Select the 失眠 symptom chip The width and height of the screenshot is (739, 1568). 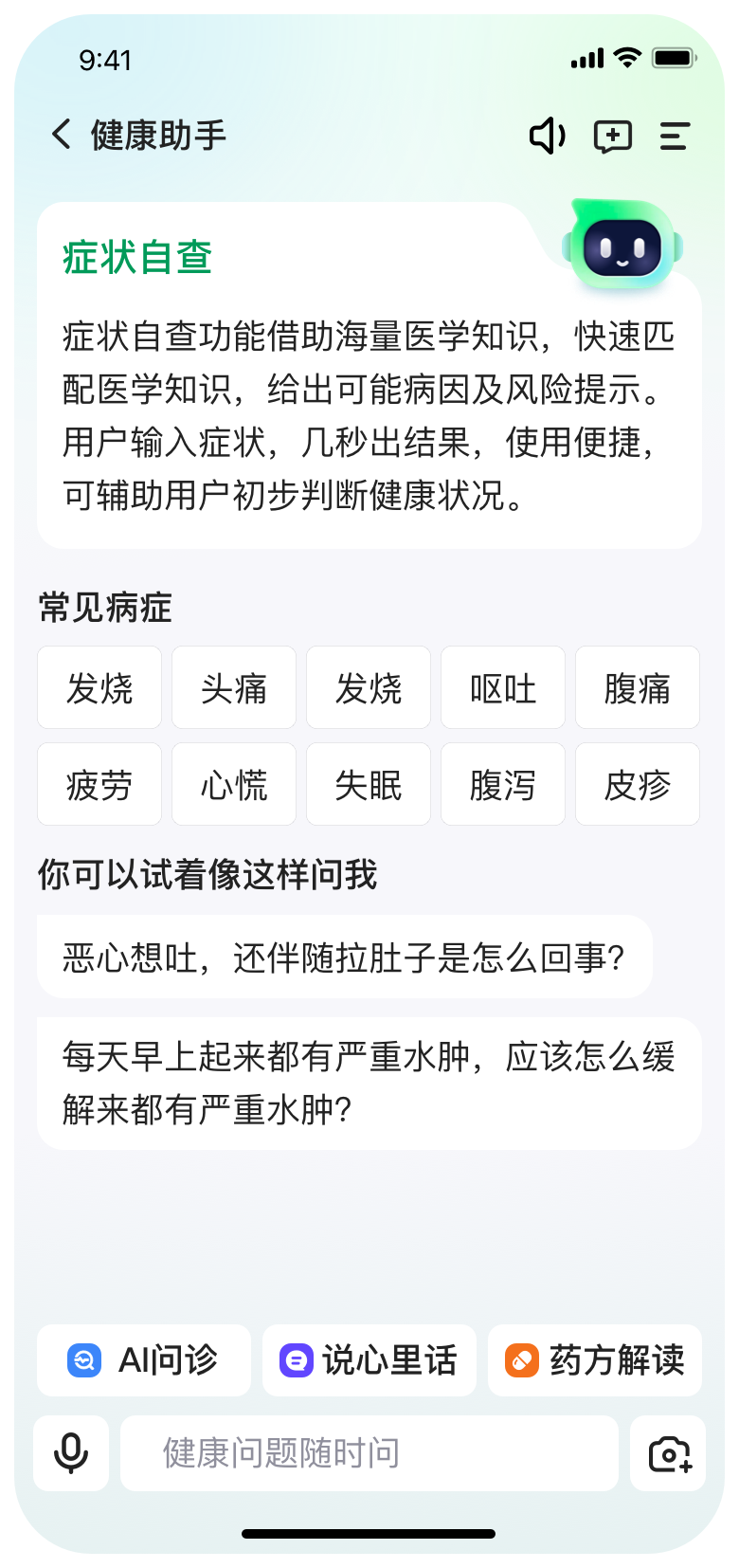(369, 785)
